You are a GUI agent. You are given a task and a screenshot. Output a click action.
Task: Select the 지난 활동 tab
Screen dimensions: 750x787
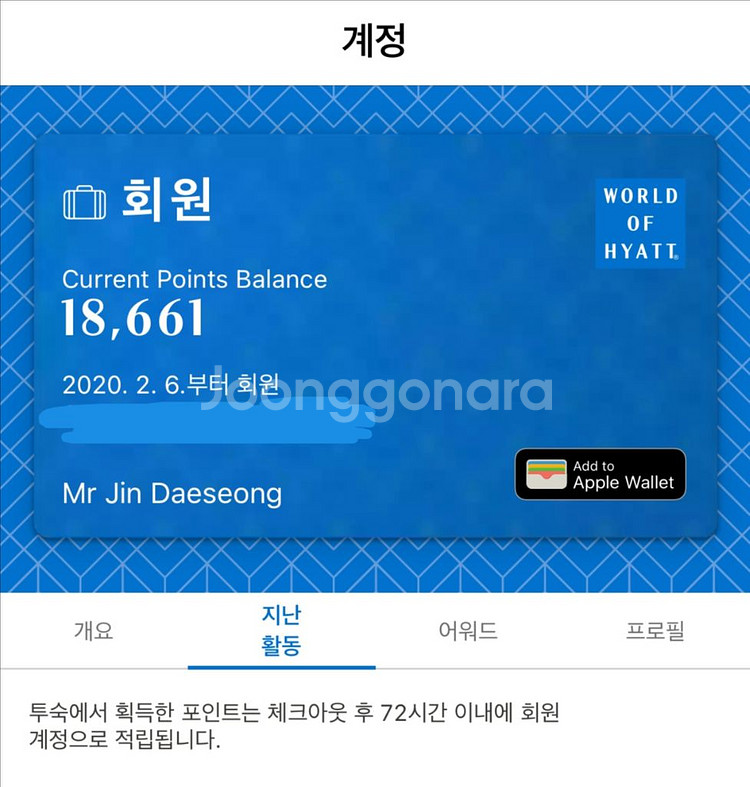[281, 631]
